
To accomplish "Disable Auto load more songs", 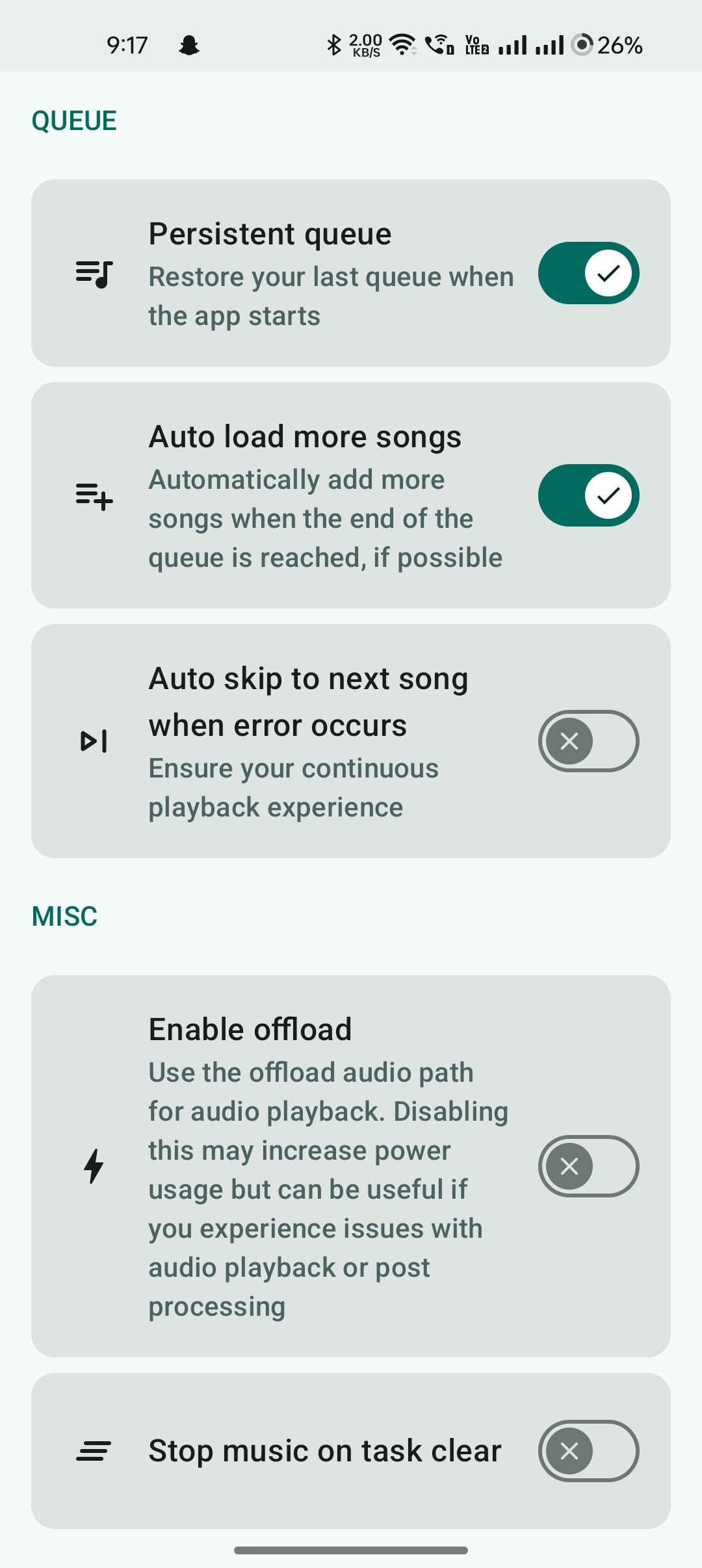I will pos(588,495).
